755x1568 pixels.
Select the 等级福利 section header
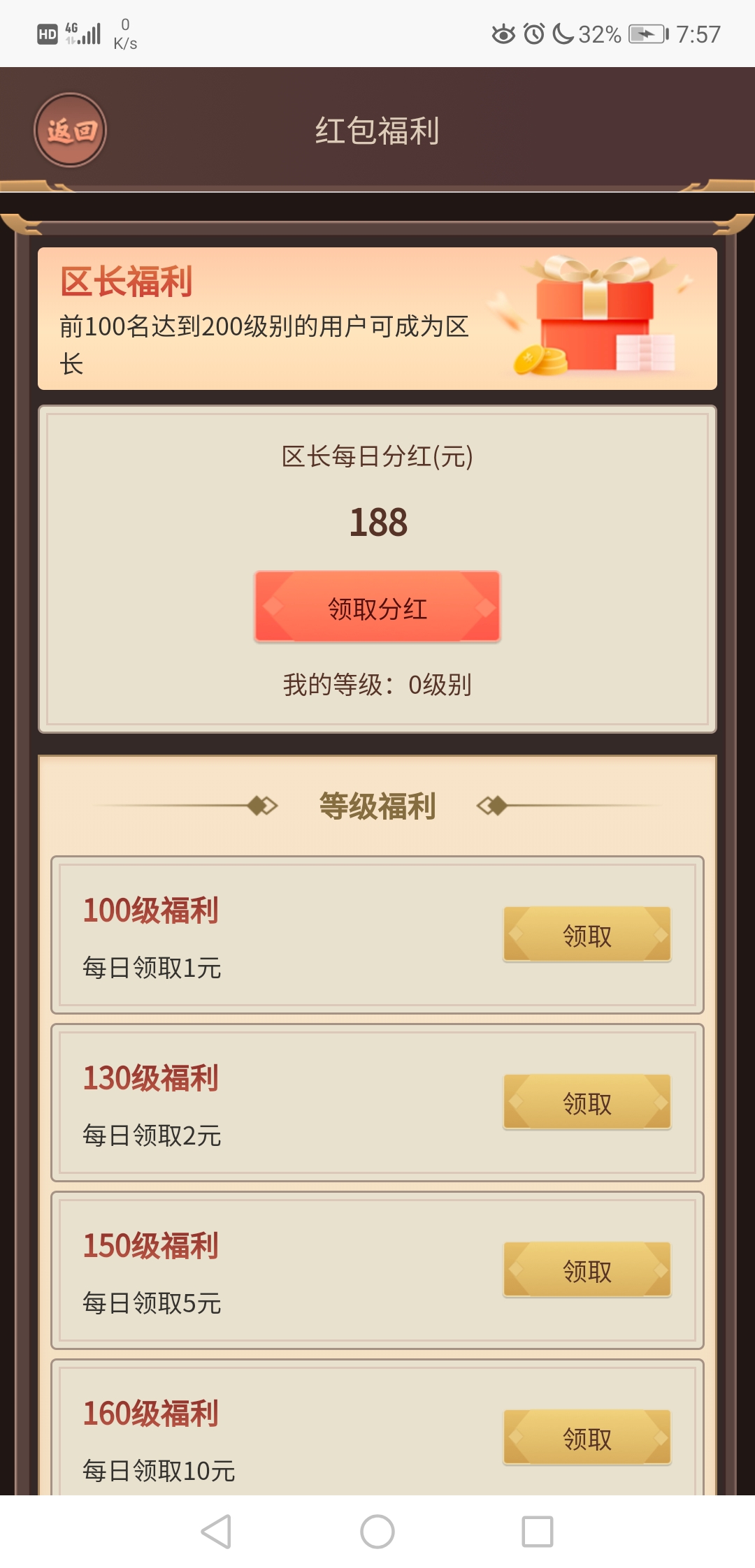(x=377, y=805)
